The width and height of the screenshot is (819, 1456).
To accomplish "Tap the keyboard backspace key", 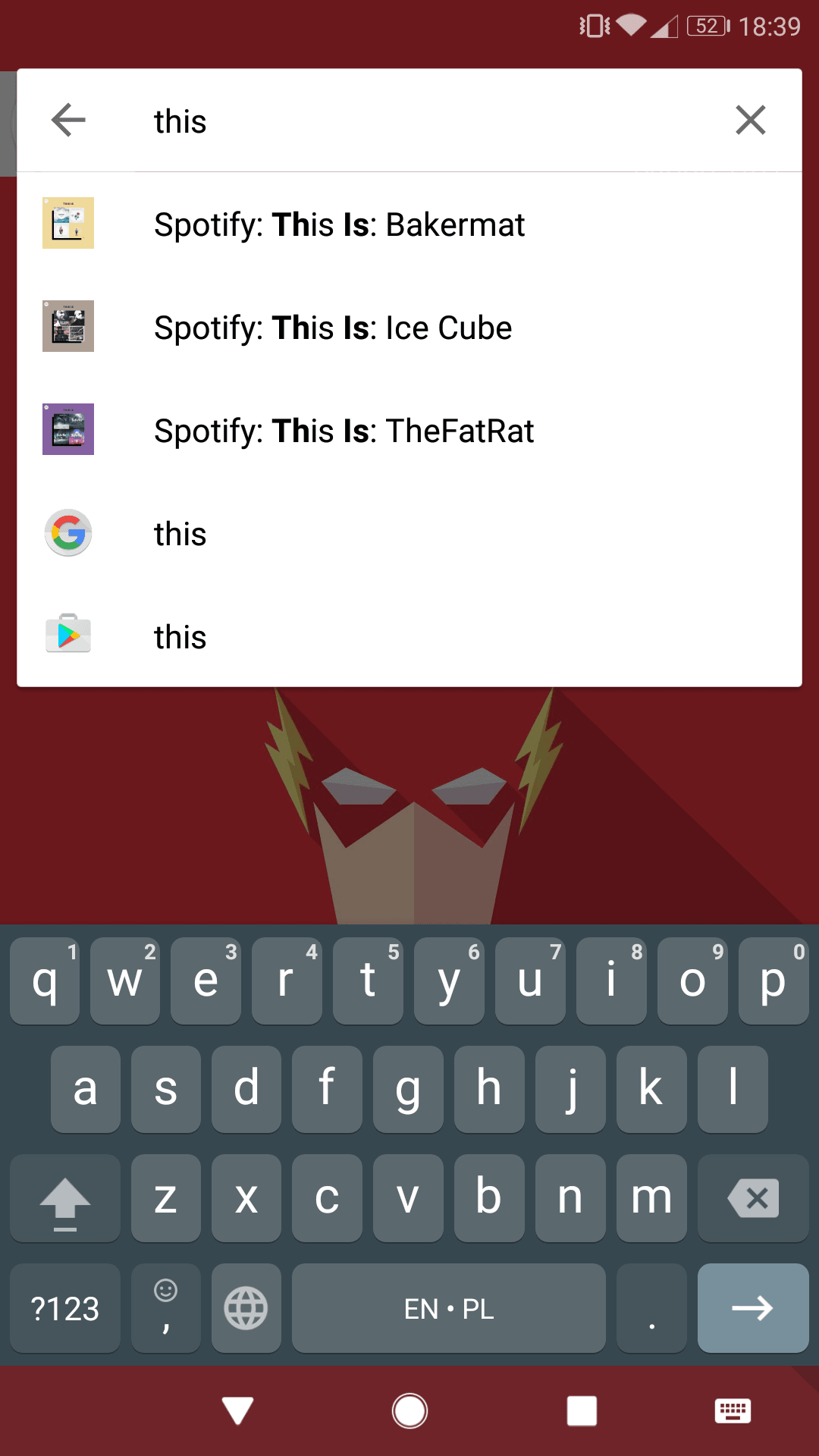I will tap(753, 1198).
